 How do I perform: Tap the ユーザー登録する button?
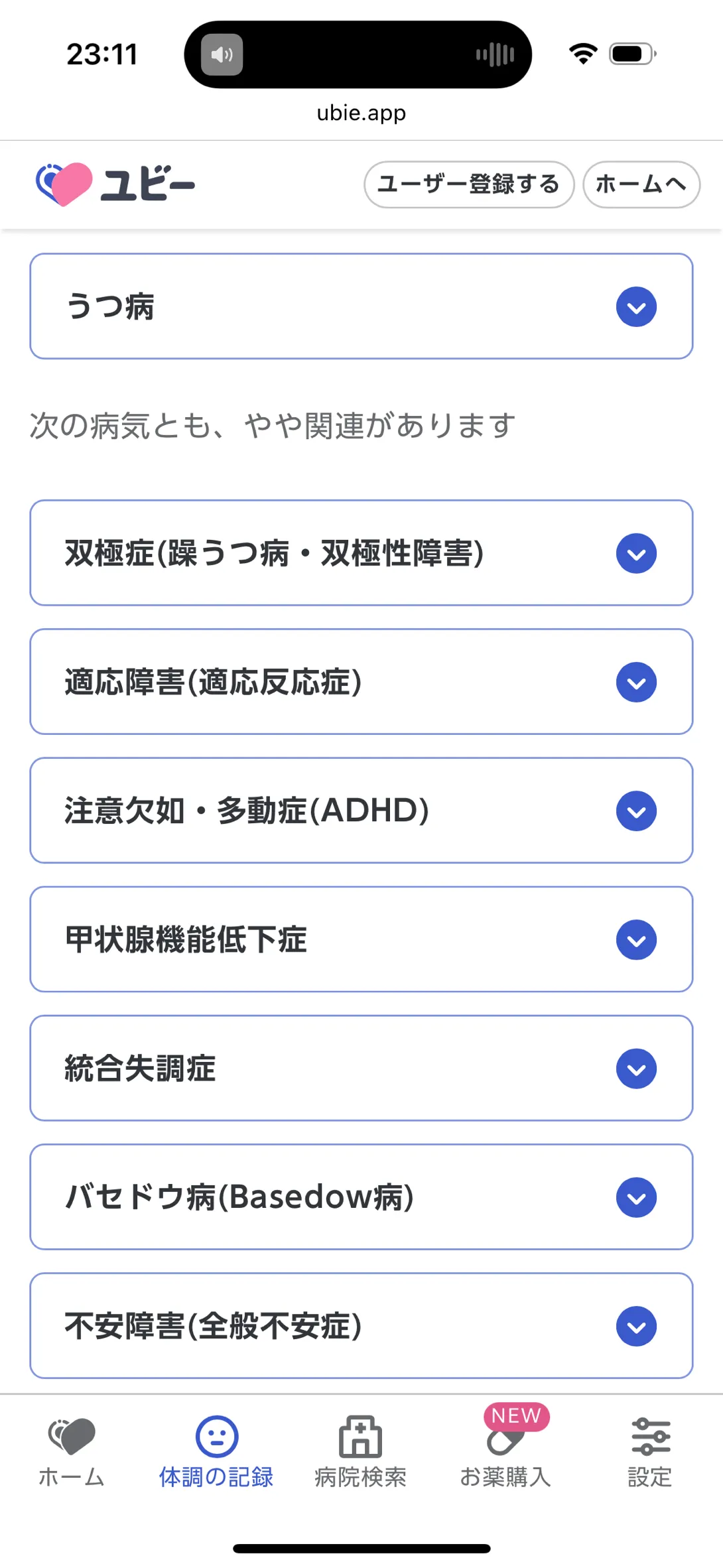[x=469, y=184]
